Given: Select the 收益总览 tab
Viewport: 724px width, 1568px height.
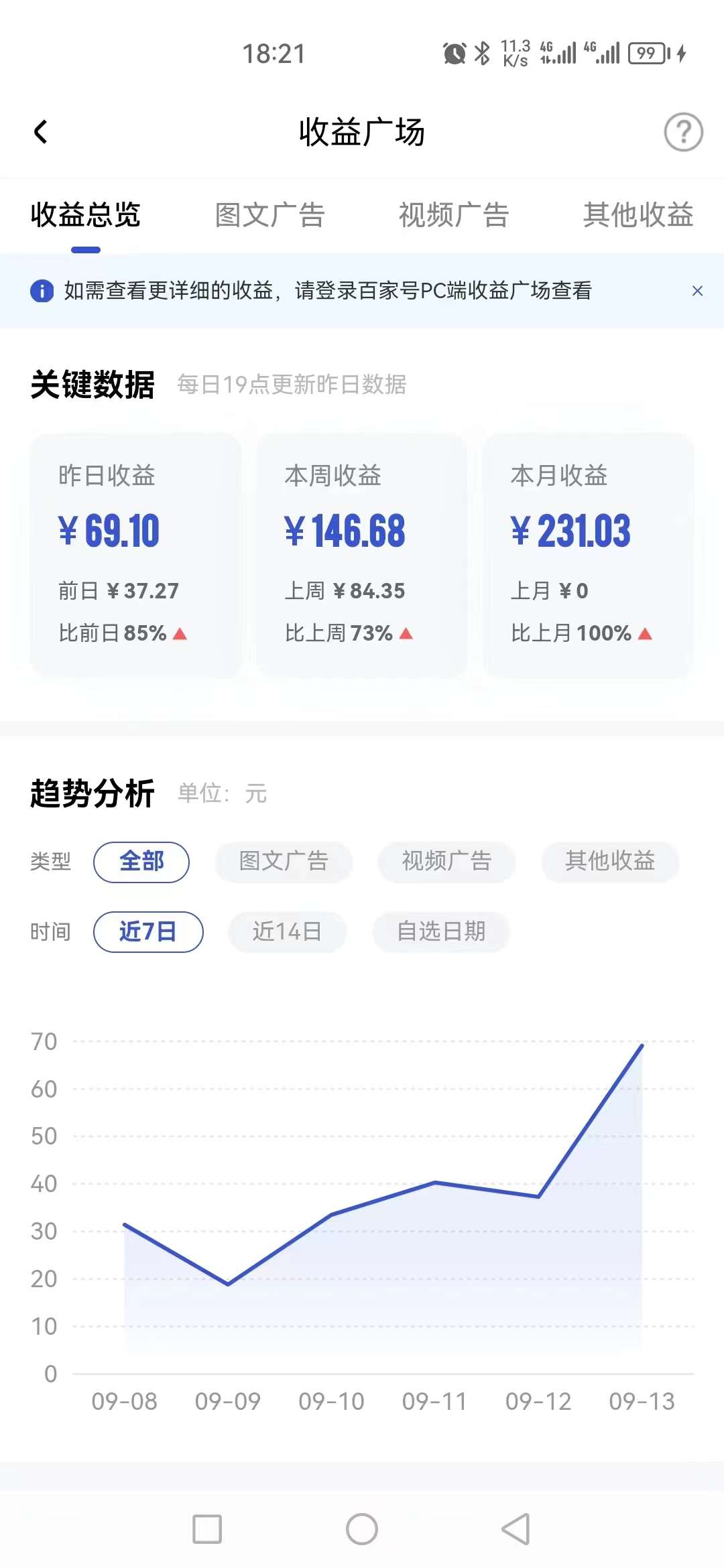Looking at the screenshot, I should coord(86,215).
